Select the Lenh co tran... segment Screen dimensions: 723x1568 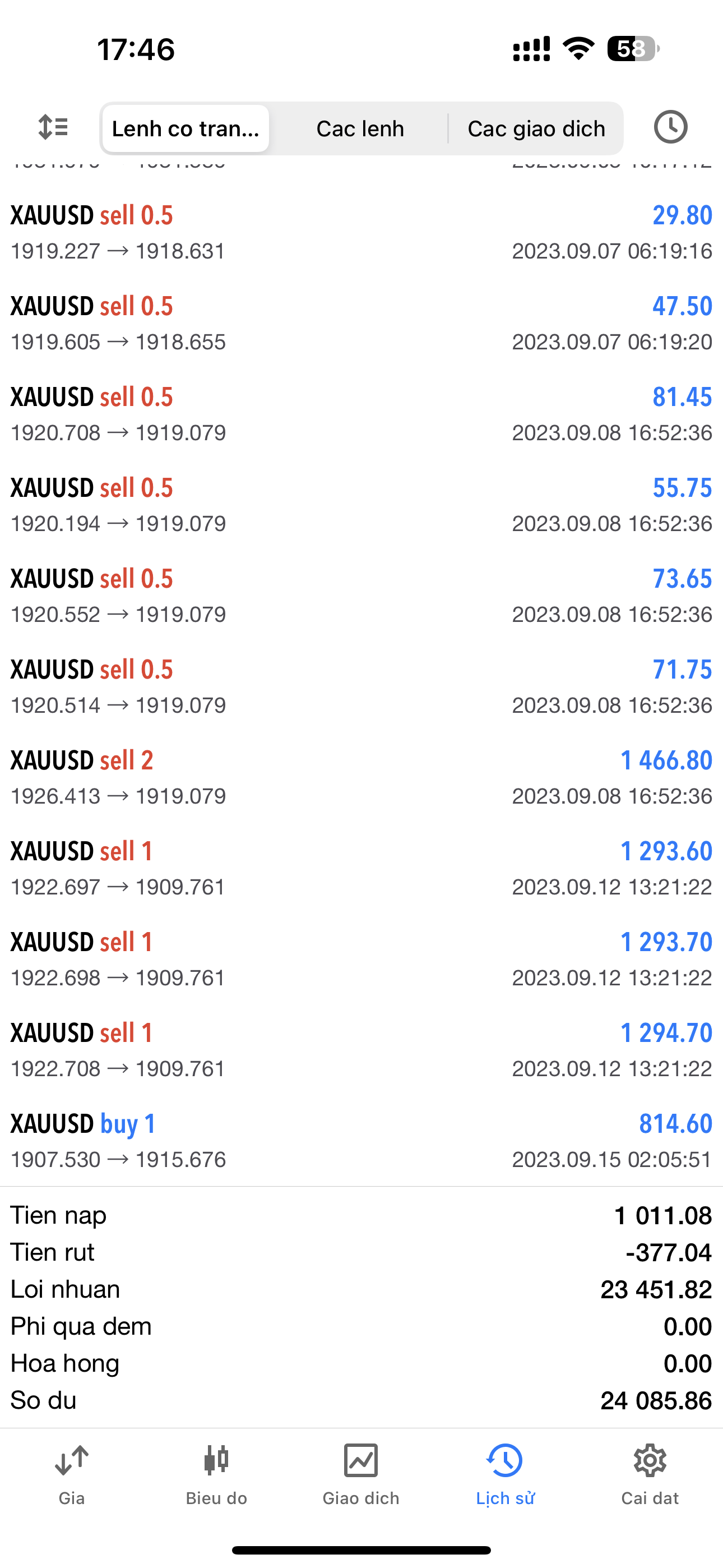(186, 128)
